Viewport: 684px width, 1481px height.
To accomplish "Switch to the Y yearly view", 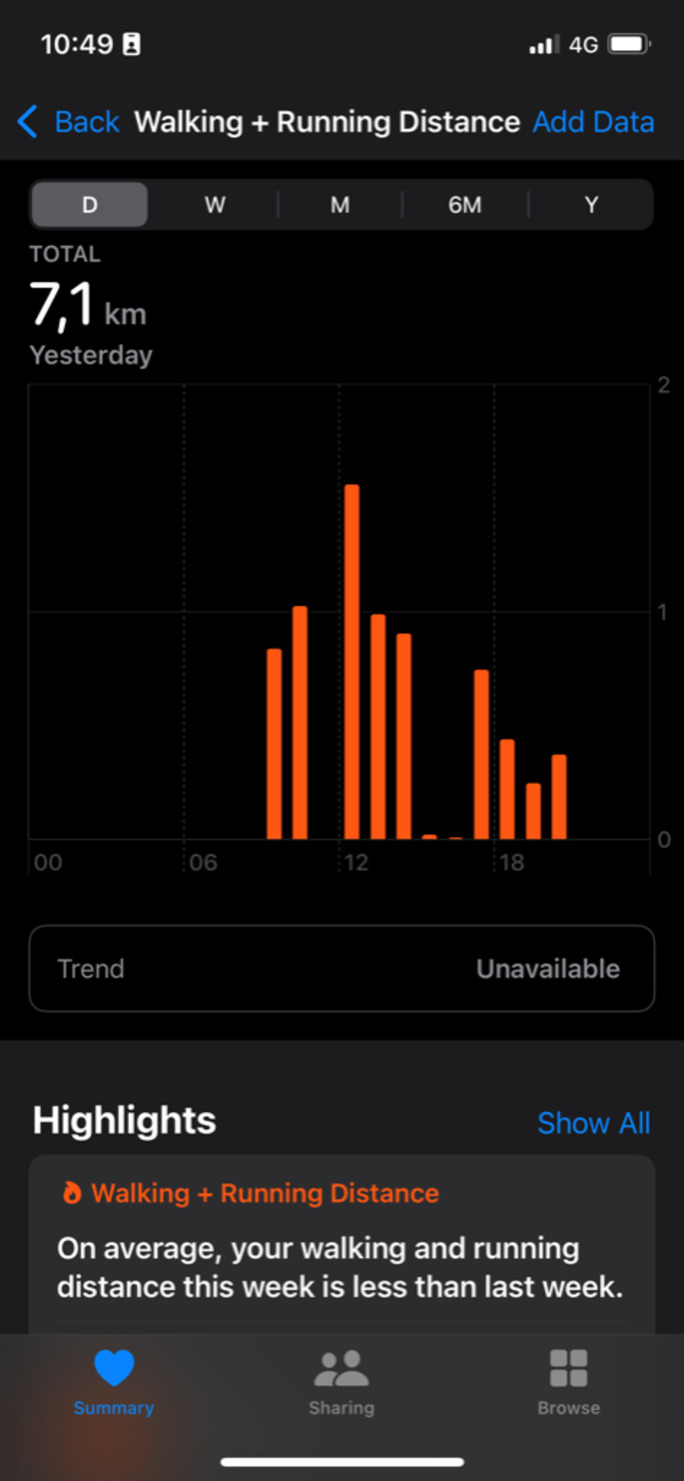I will coord(591,205).
